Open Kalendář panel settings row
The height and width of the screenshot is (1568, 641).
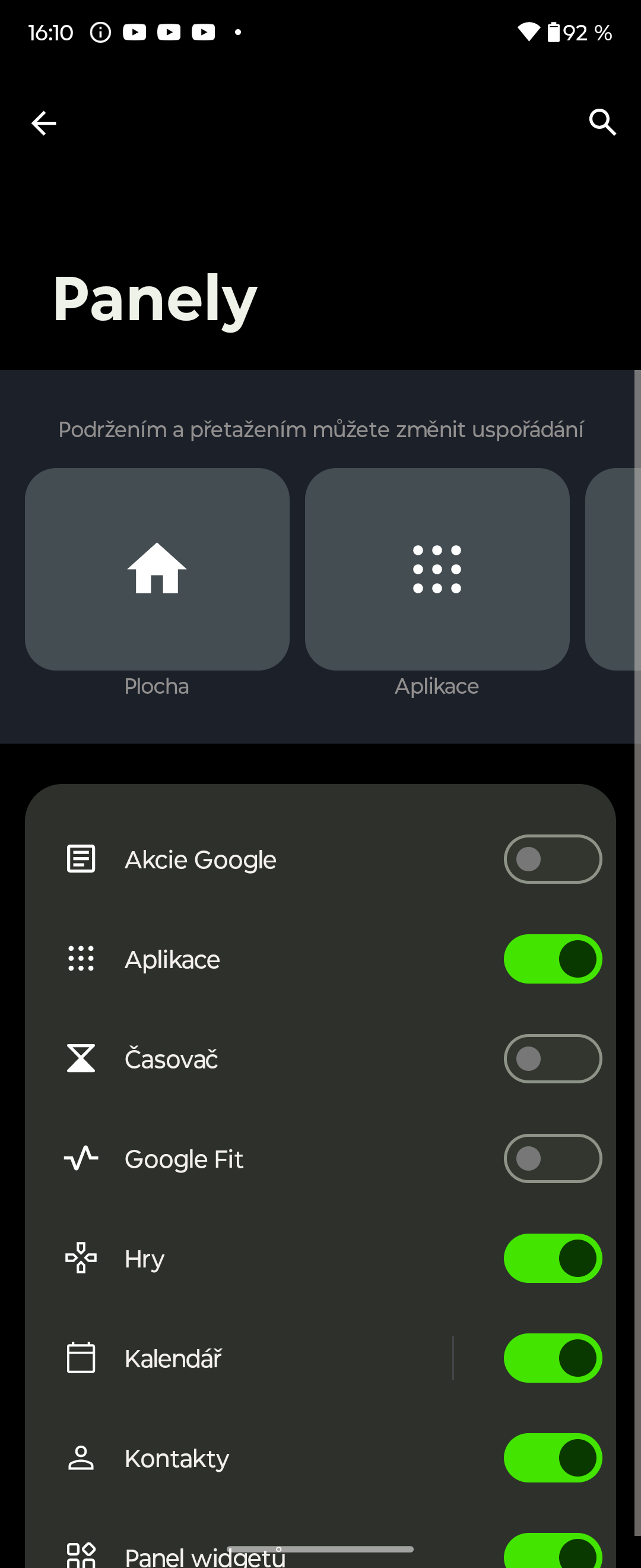pyautogui.click(x=243, y=1358)
